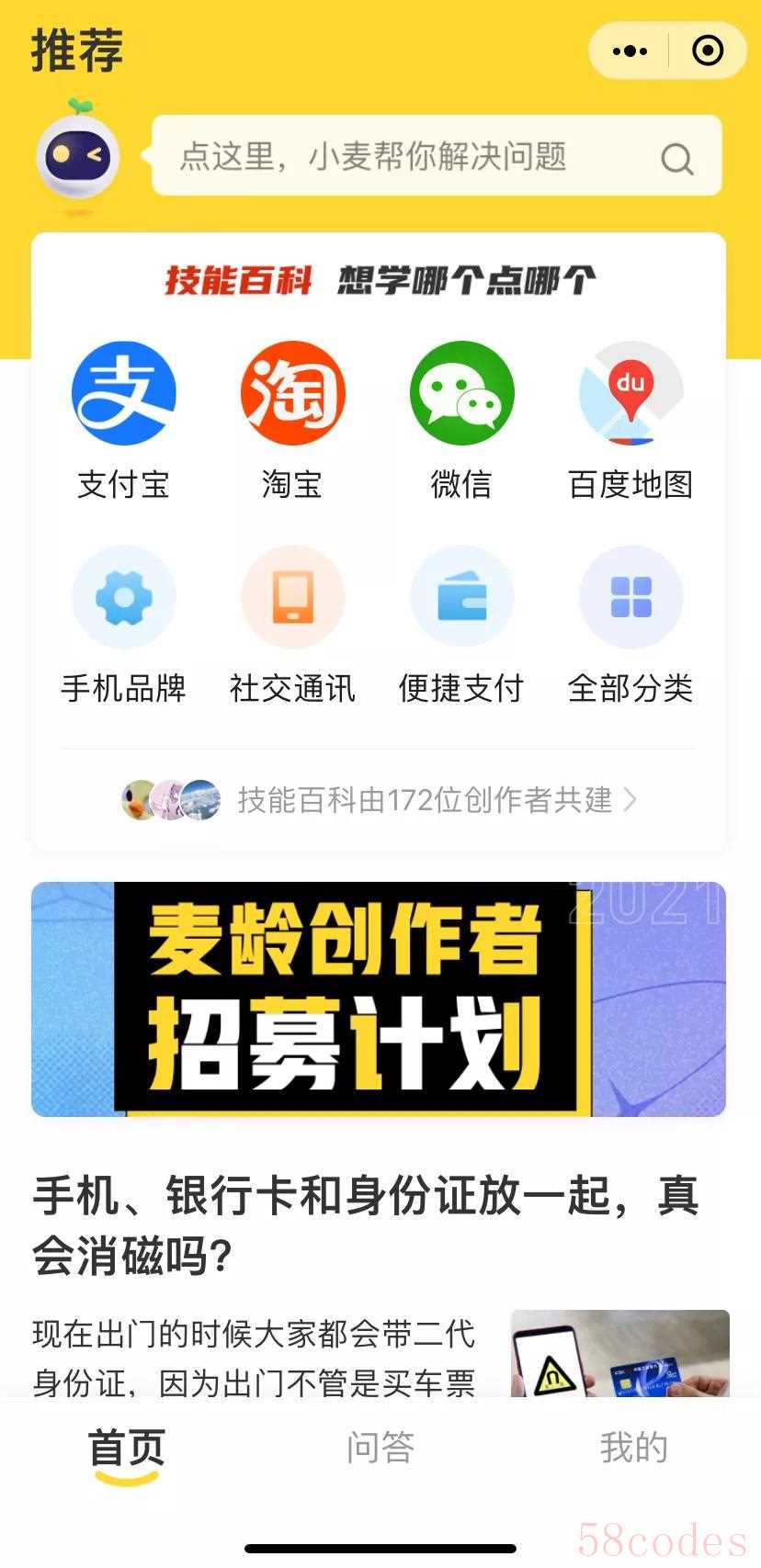Close the mini program via the circle button
This screenshot has height=1568, width=761.
tap(707, 51)
